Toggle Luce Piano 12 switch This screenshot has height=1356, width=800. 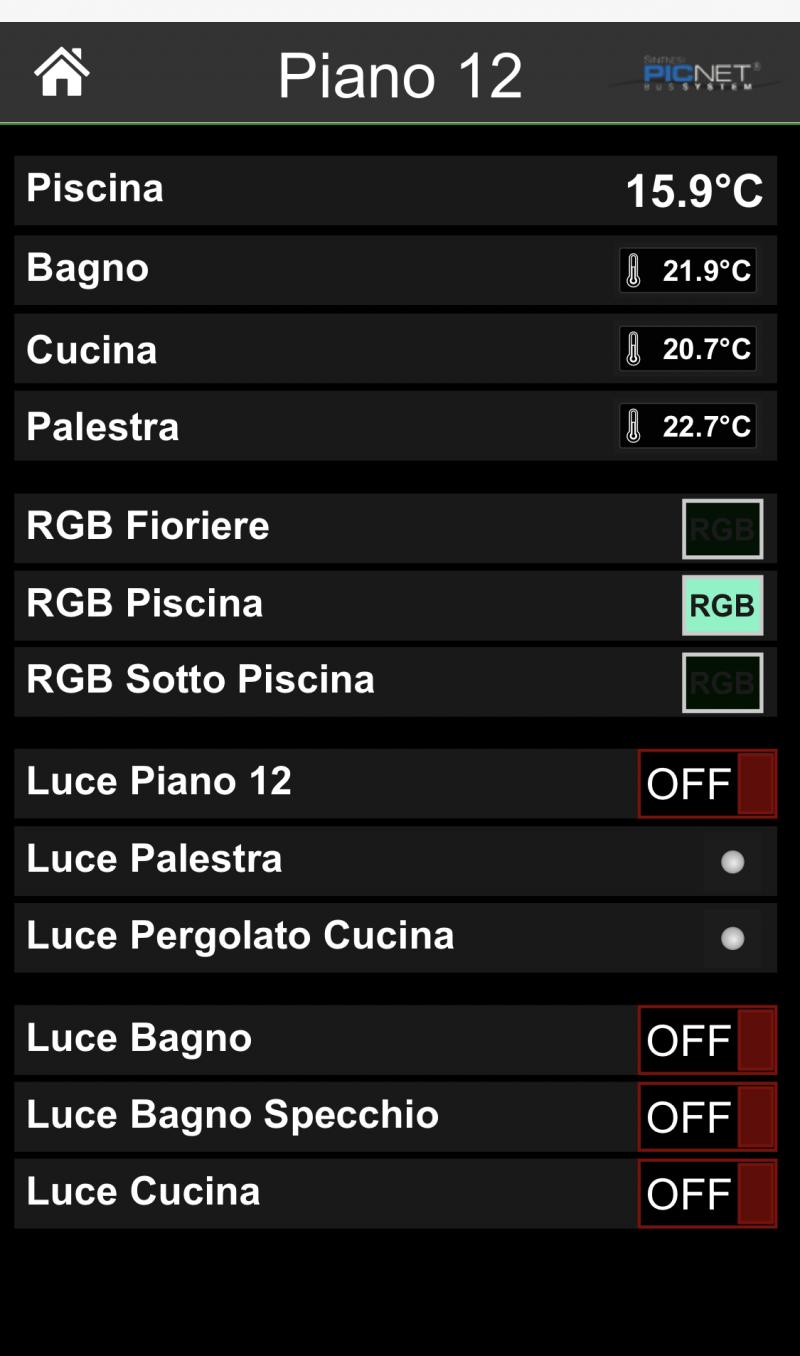click(707, 784)
